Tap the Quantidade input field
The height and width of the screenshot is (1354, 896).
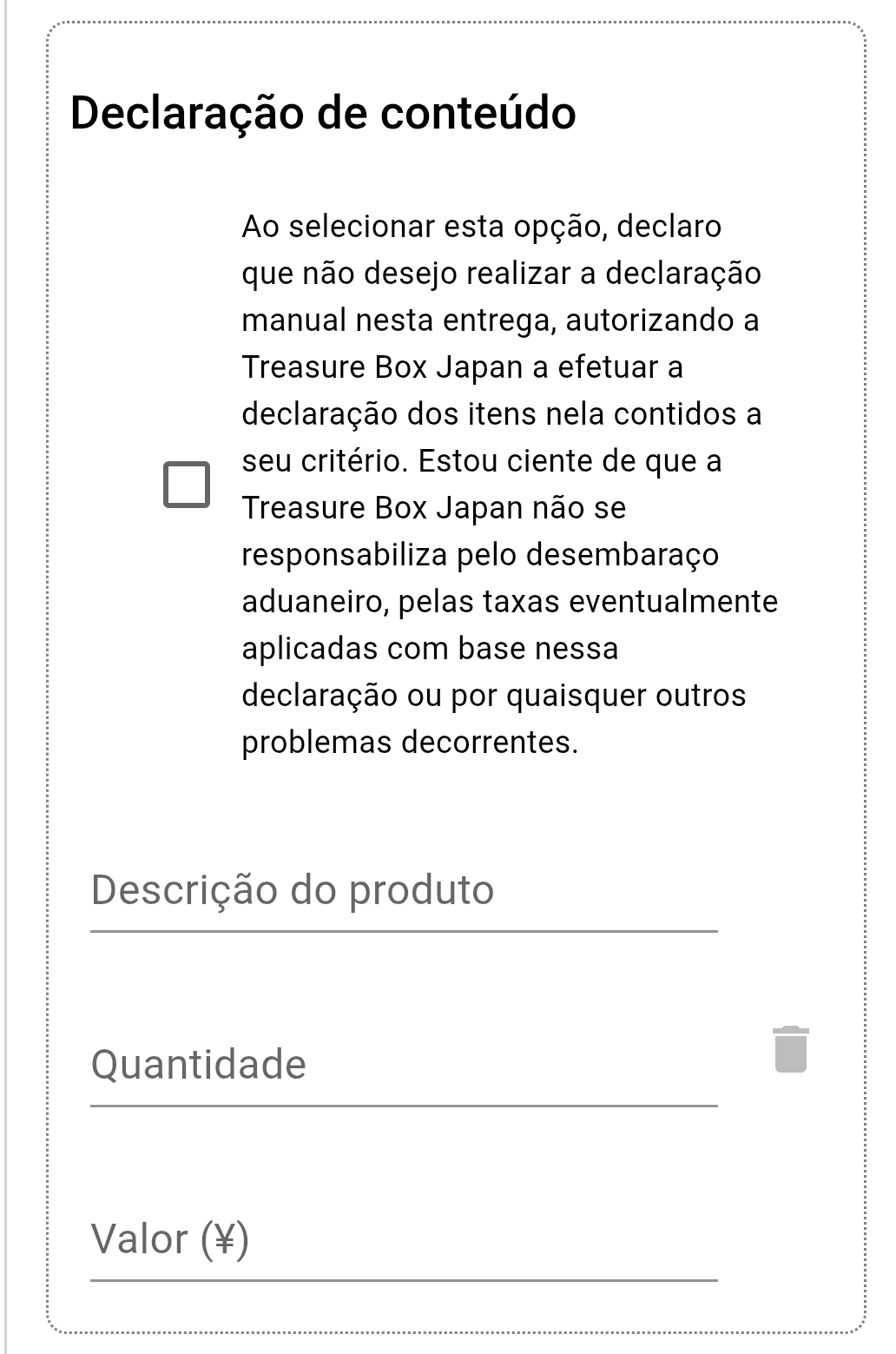[x=404, y=1066]
